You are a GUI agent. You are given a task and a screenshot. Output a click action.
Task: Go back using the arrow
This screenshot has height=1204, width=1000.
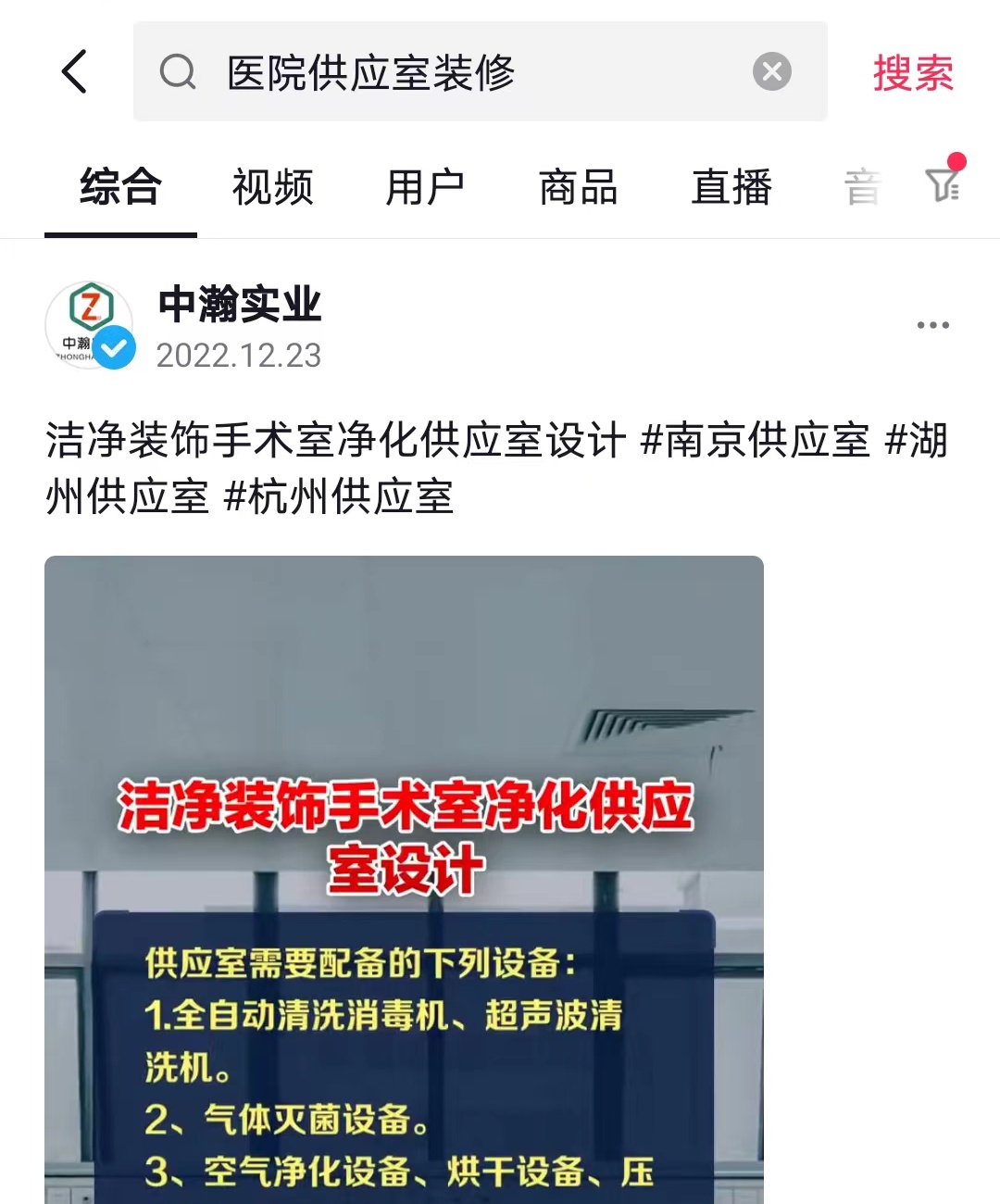[74, 72]
